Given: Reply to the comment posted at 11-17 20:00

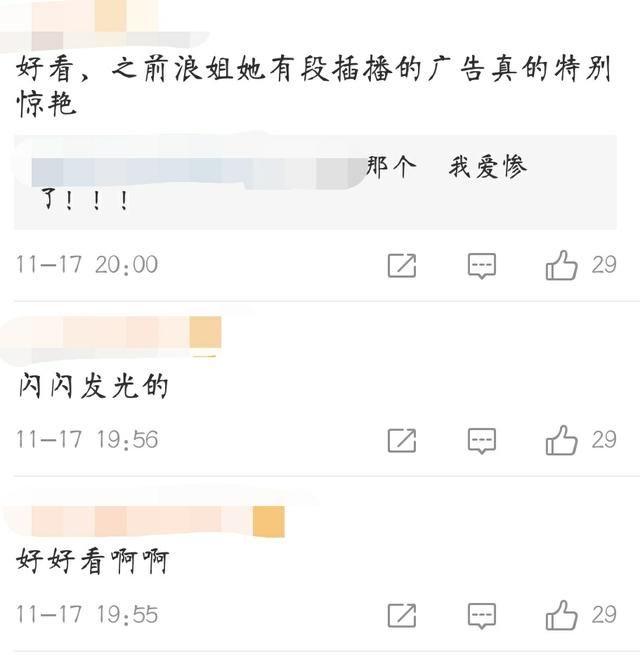Looking at the screenshot, I should [482, 265].
